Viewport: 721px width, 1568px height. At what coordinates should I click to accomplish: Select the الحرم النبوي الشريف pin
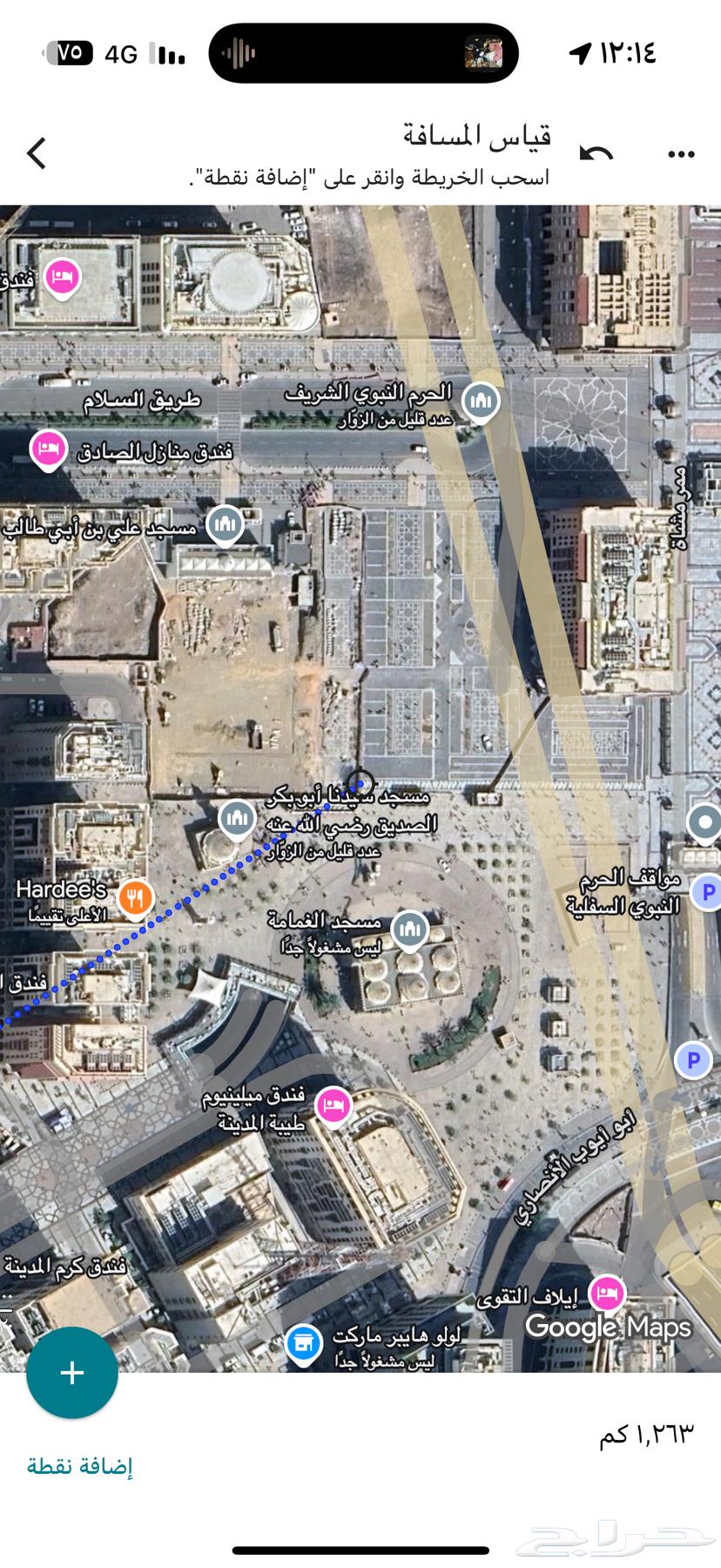pyautogui.click(x=480, y=401)
